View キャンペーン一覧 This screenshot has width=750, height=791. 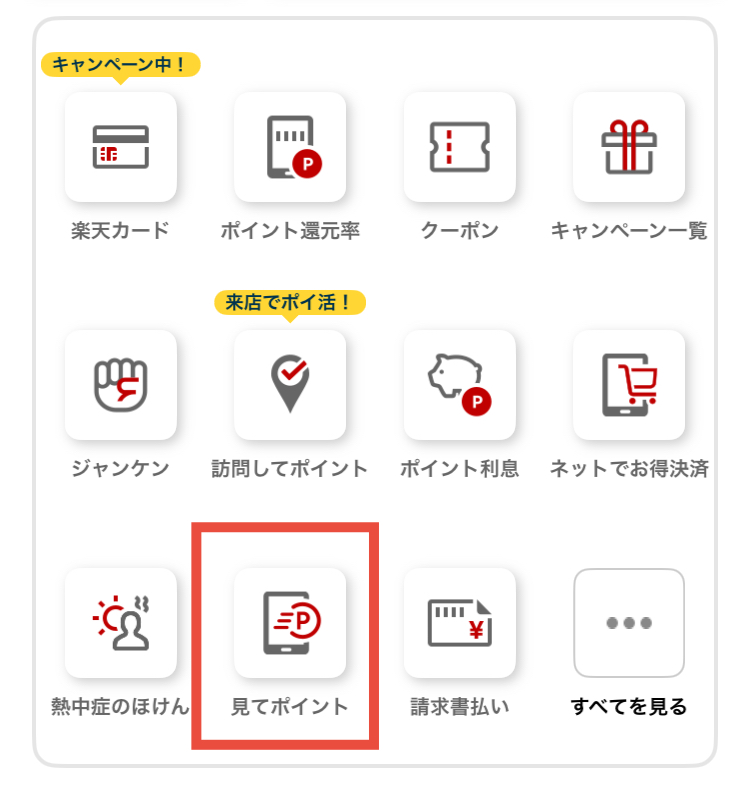(x=628, y=147)
